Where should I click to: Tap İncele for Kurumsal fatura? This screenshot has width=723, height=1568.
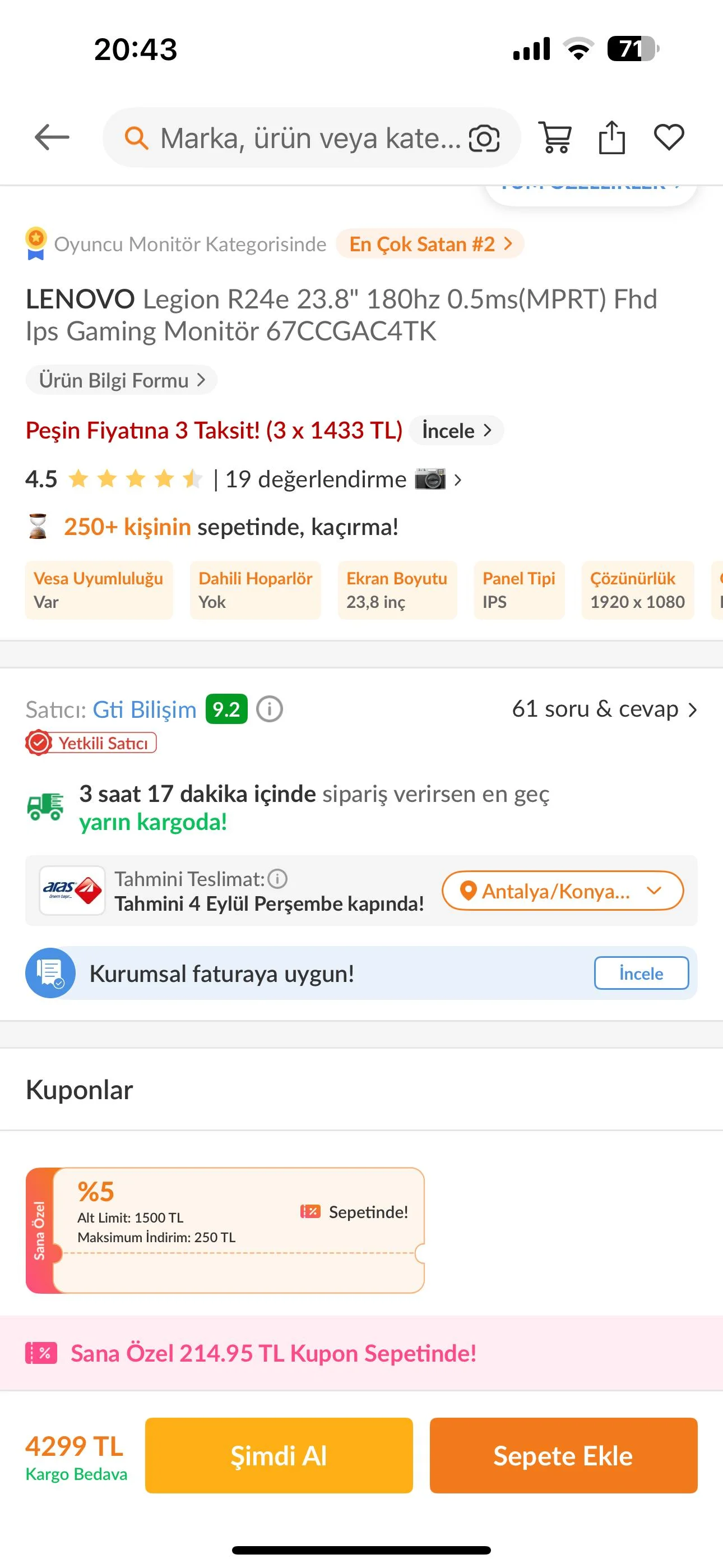tap(641, 974)
